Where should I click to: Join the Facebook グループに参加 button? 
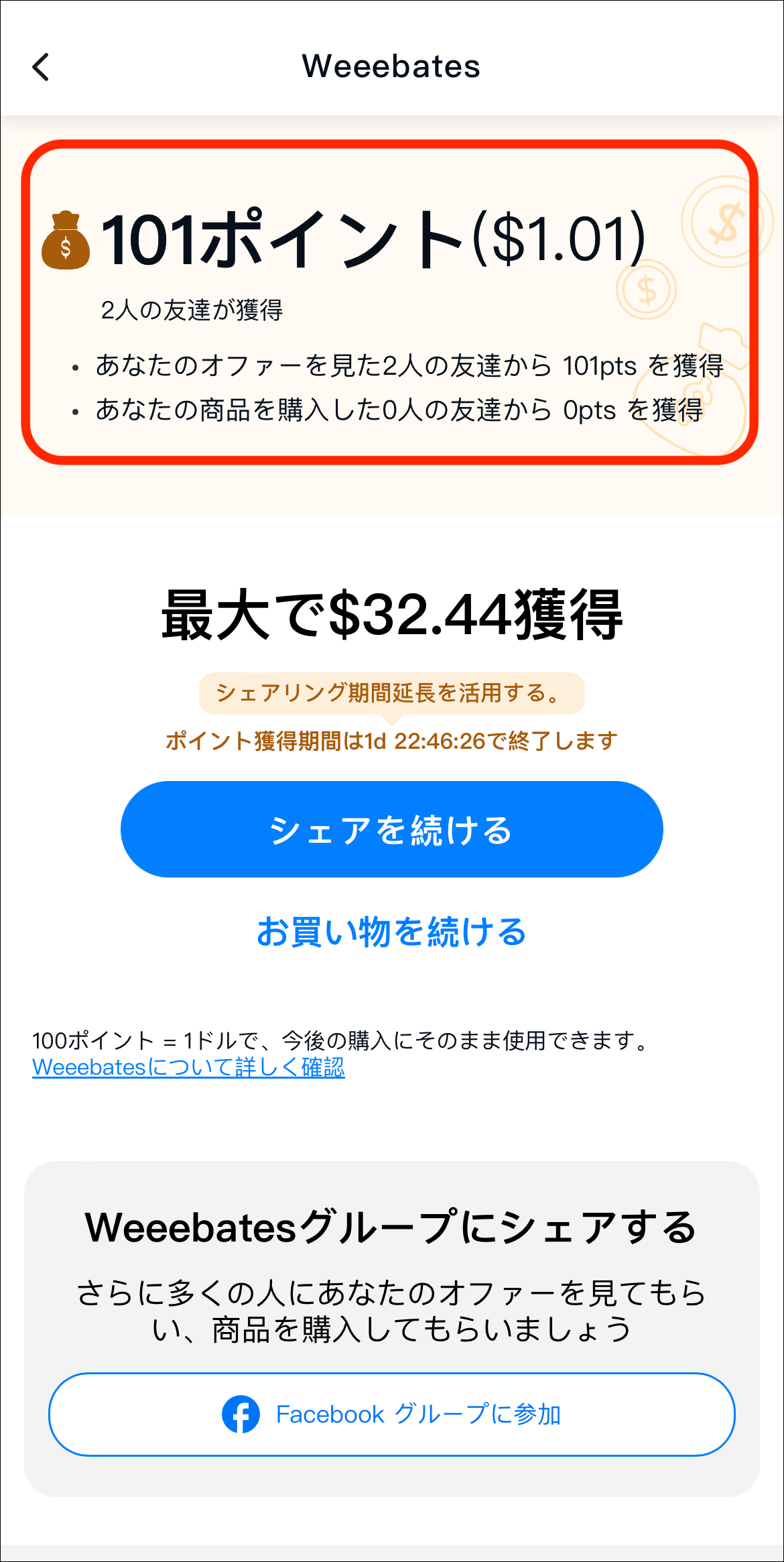tap(391, 1414)
